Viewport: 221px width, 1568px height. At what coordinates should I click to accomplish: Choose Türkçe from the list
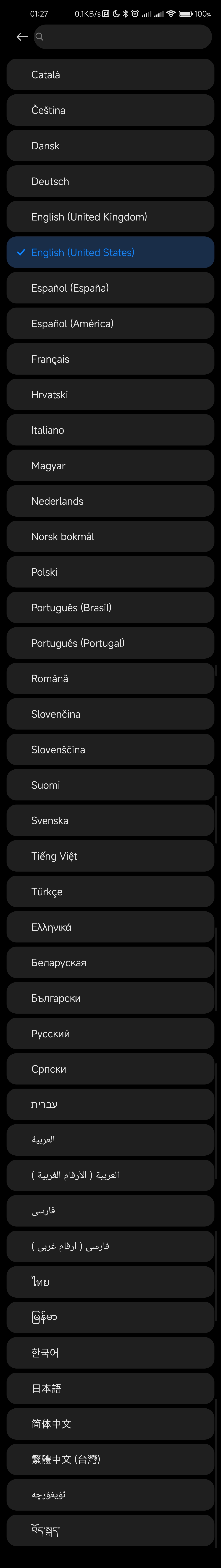pos(110,892)
